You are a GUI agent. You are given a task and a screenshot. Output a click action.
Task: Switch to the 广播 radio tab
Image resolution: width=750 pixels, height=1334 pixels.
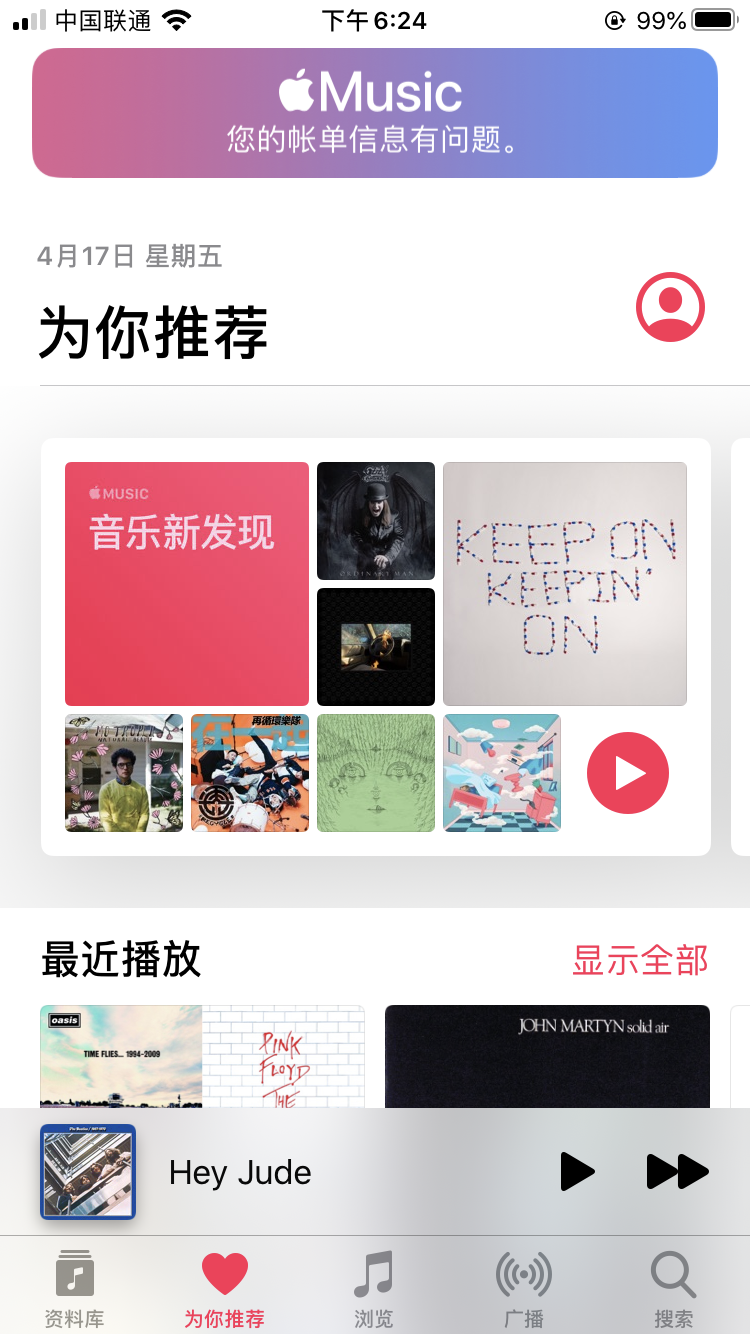click(x=524, y=1289)
